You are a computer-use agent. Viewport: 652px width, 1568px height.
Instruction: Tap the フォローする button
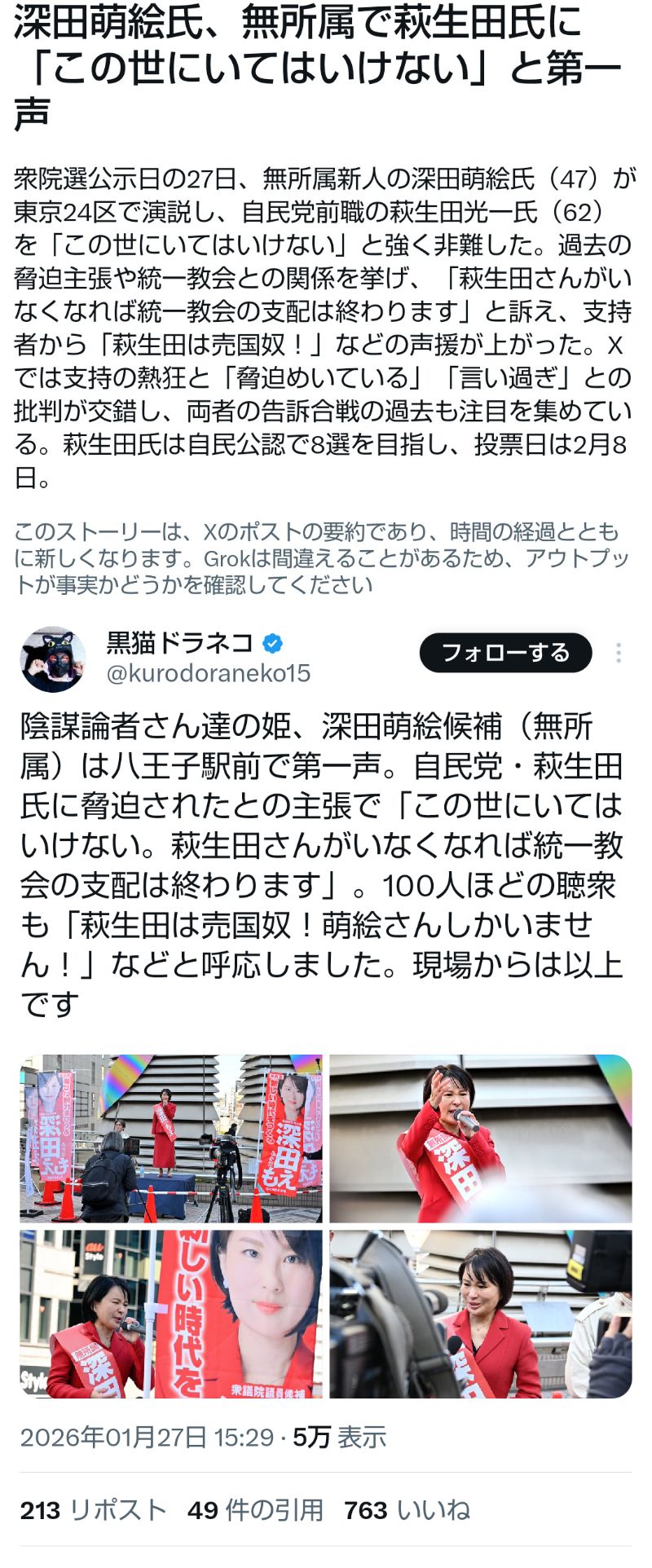click(x=505, y=653)
